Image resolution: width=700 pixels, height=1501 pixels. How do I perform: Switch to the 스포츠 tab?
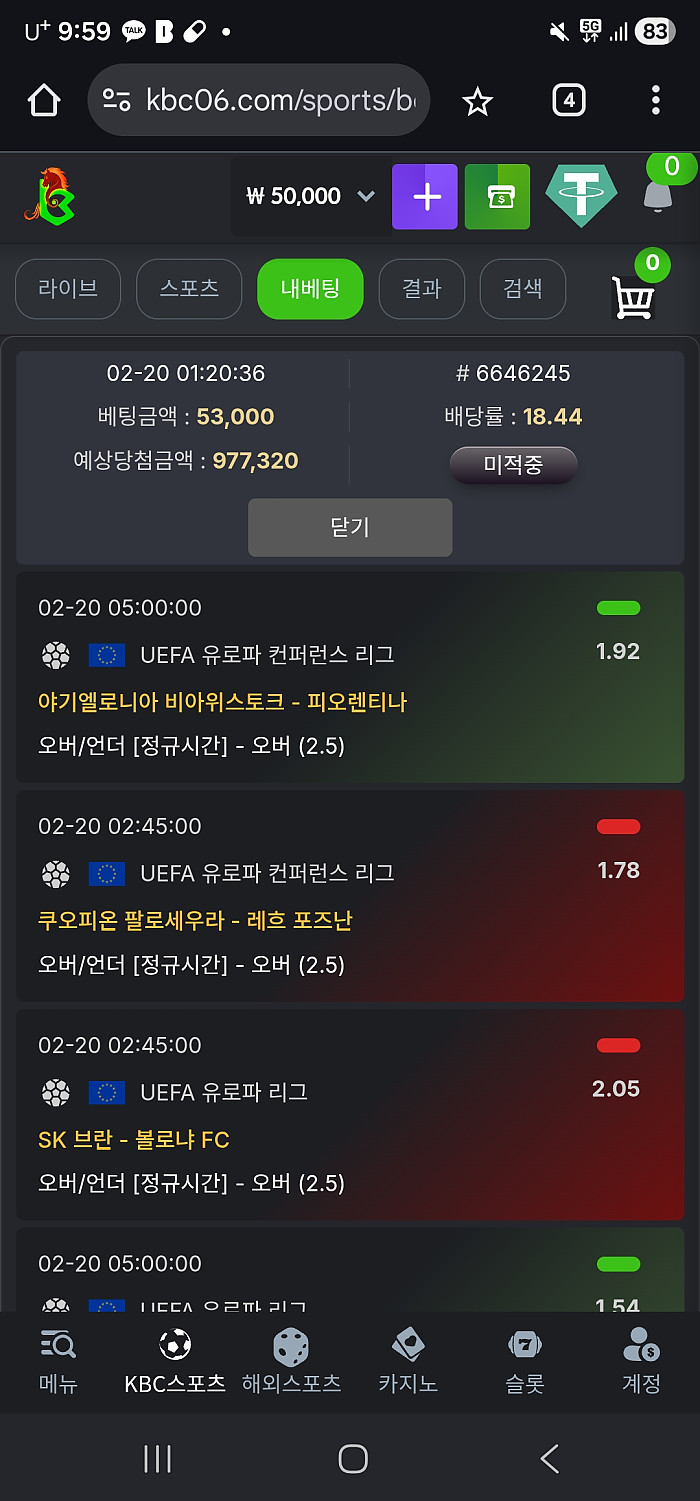189,289
